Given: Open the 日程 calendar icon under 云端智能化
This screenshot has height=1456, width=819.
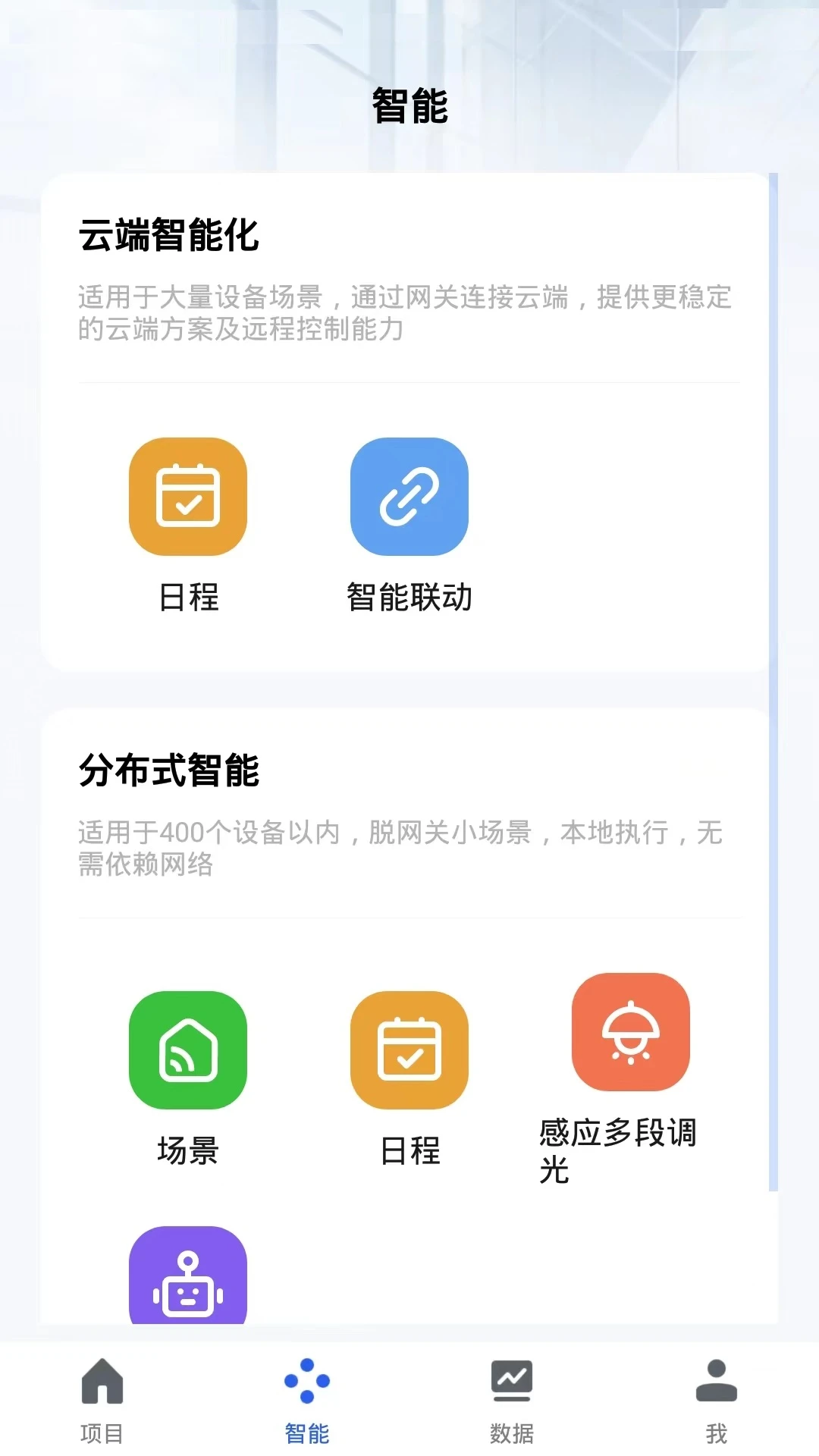Looking at the screenshot, I should [189, 497].
